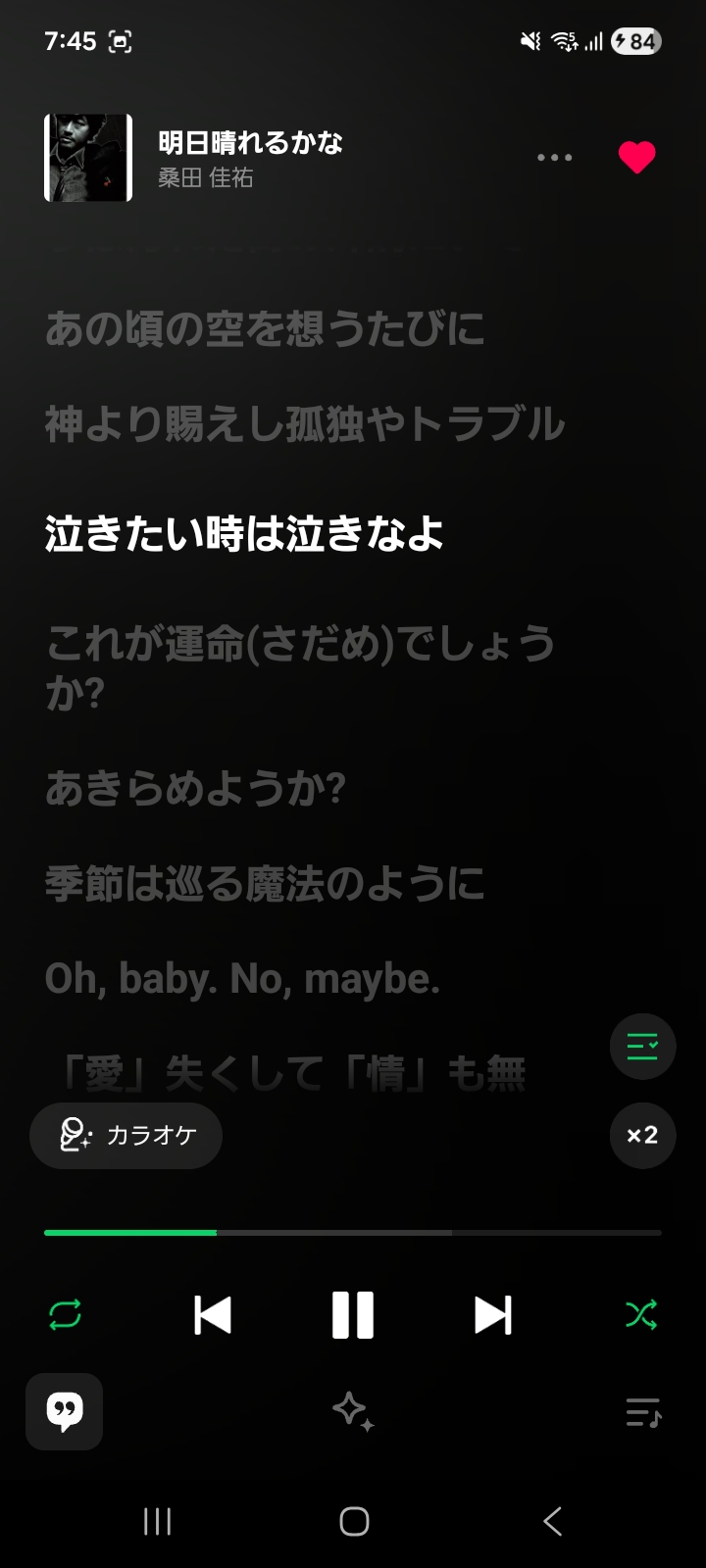Skip to the next track
Image resolution: width=706 pixels, height=1568 pixels.
(x=493, y=1314)
